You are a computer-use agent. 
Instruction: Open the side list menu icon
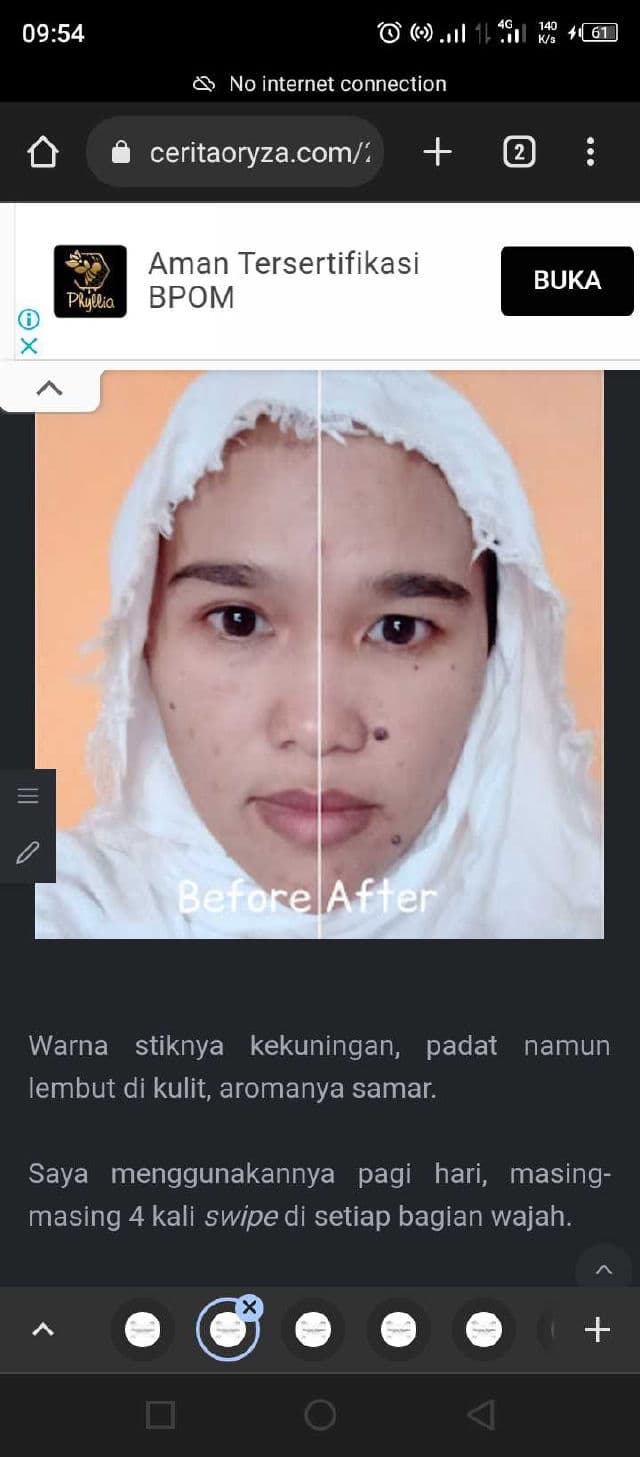point(28,796)
